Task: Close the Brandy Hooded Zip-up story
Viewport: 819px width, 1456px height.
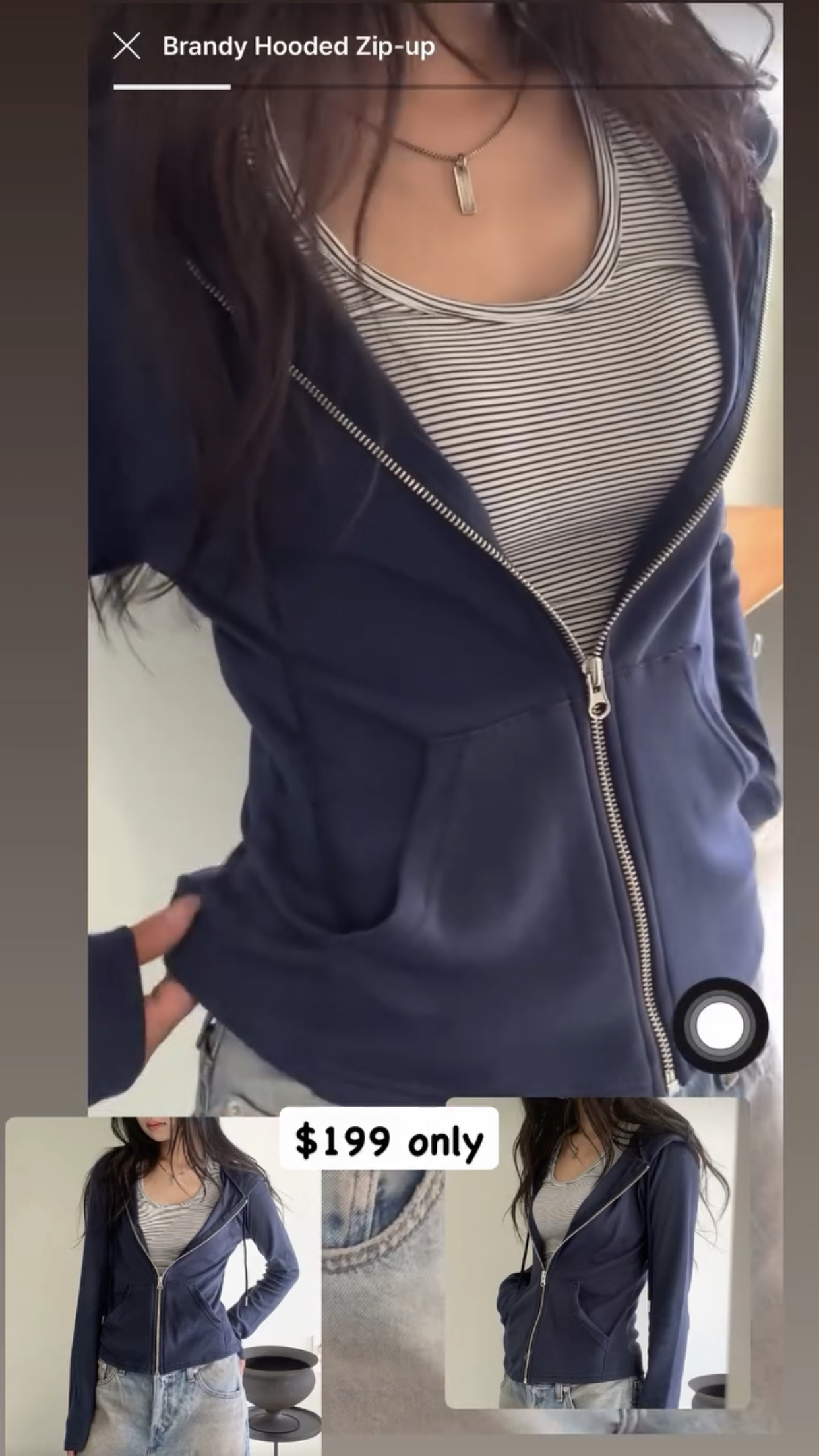Action: point(127,46)
